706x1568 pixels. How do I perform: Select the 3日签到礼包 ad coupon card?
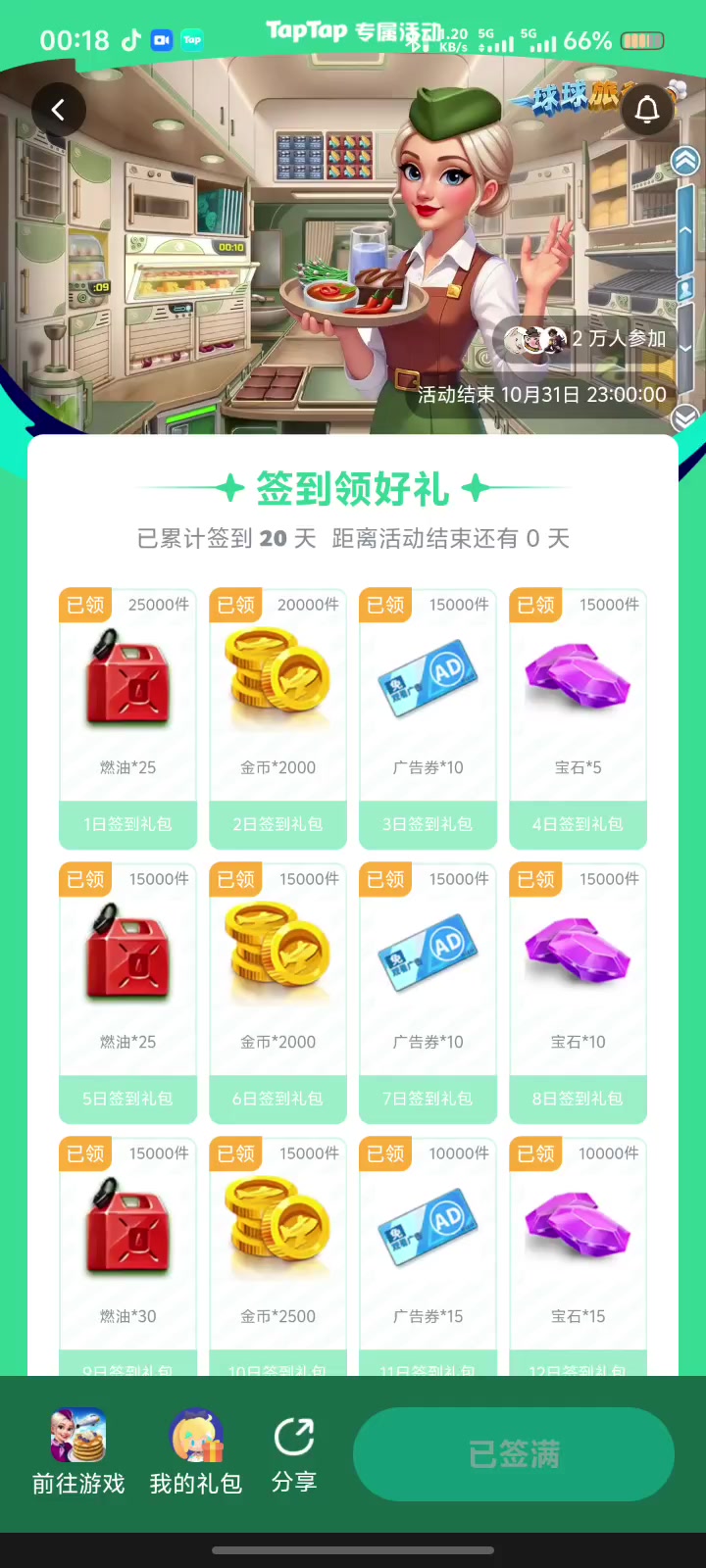pos(429,718)
